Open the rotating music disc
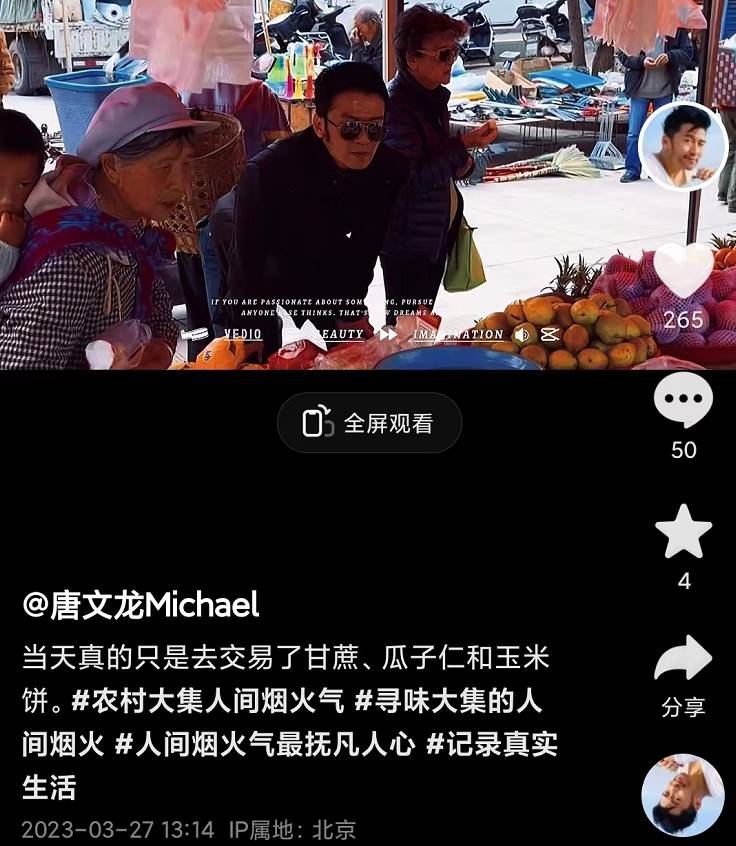Image resolution: width=736 pixels, height=846 pixels. (683, 795)
